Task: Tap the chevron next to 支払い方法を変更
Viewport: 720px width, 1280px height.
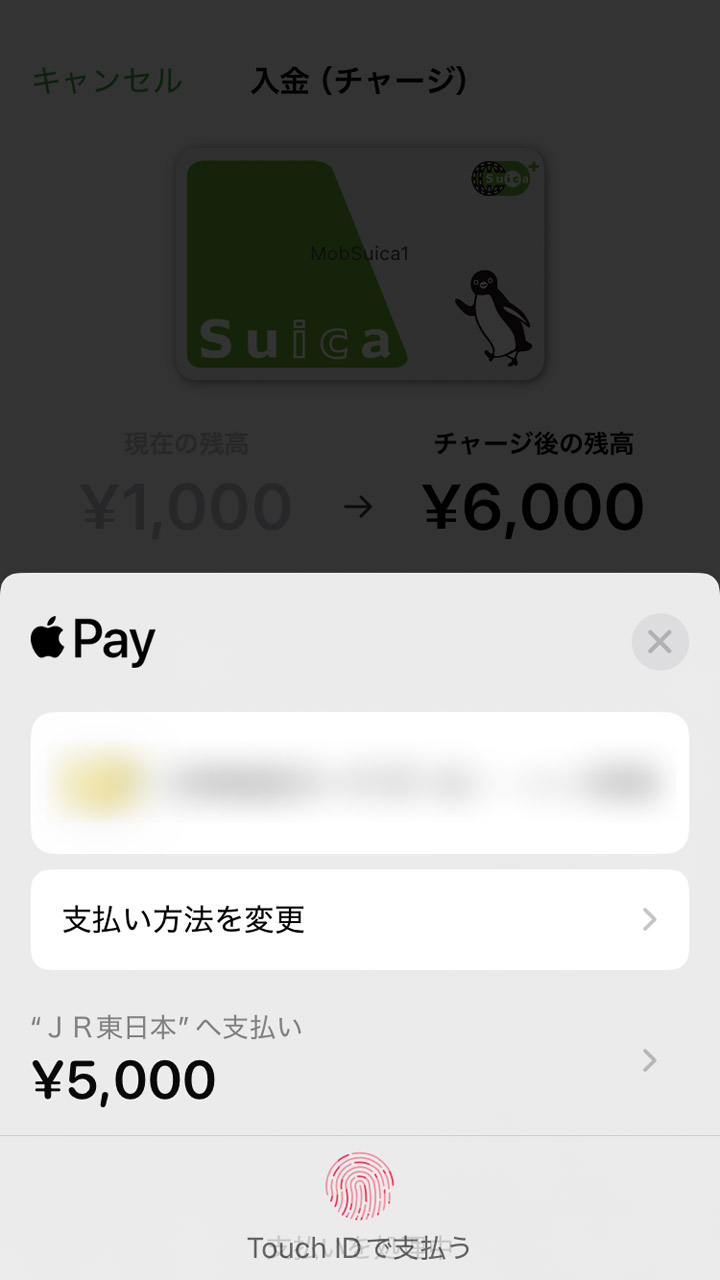Action: click(x=648, y=919)
